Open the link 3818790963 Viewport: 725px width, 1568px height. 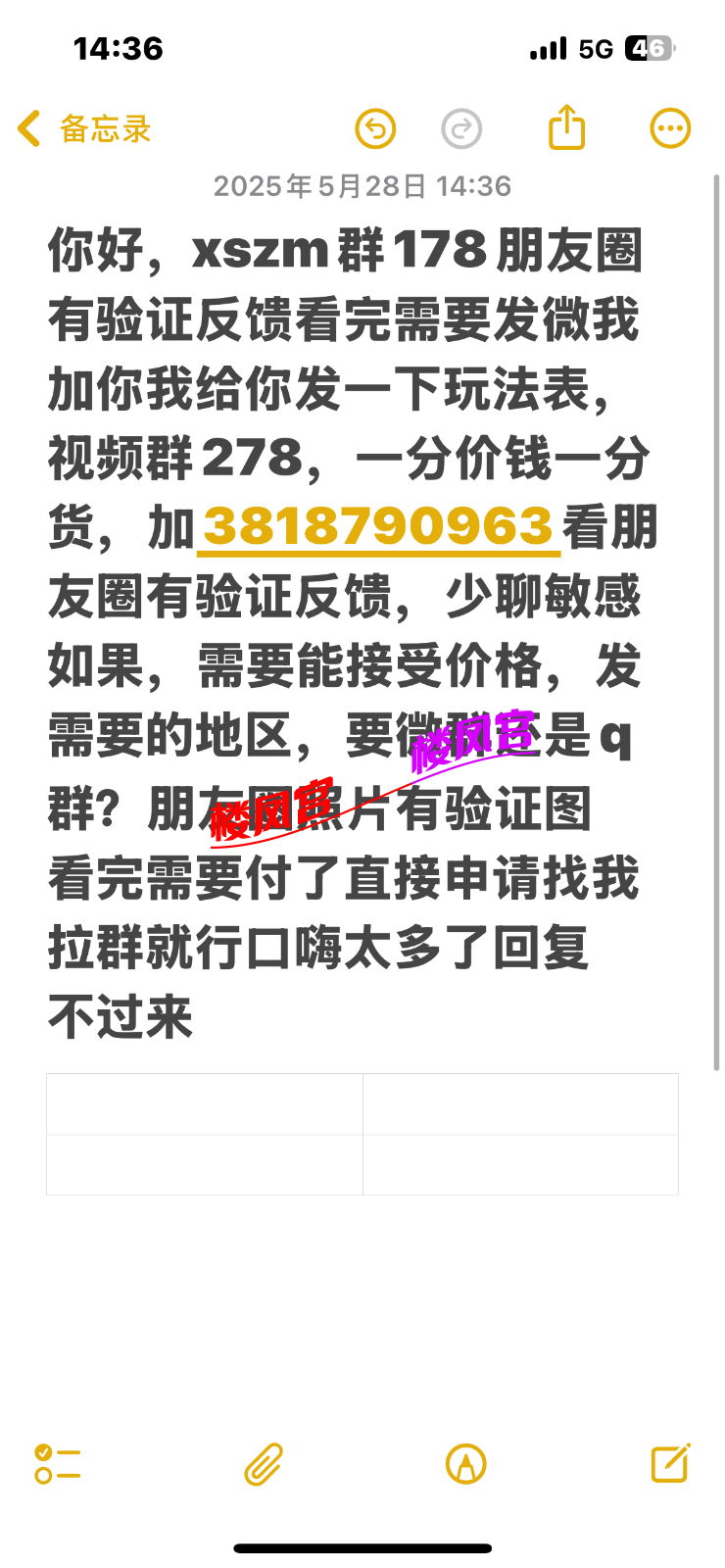click(x=379, y=529)
